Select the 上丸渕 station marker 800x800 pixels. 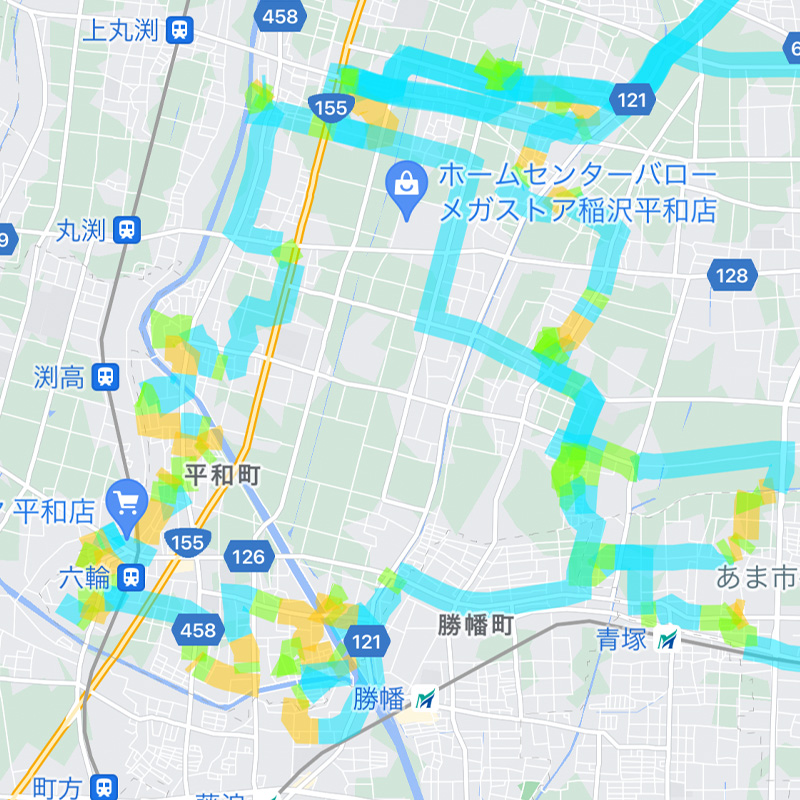181,30
